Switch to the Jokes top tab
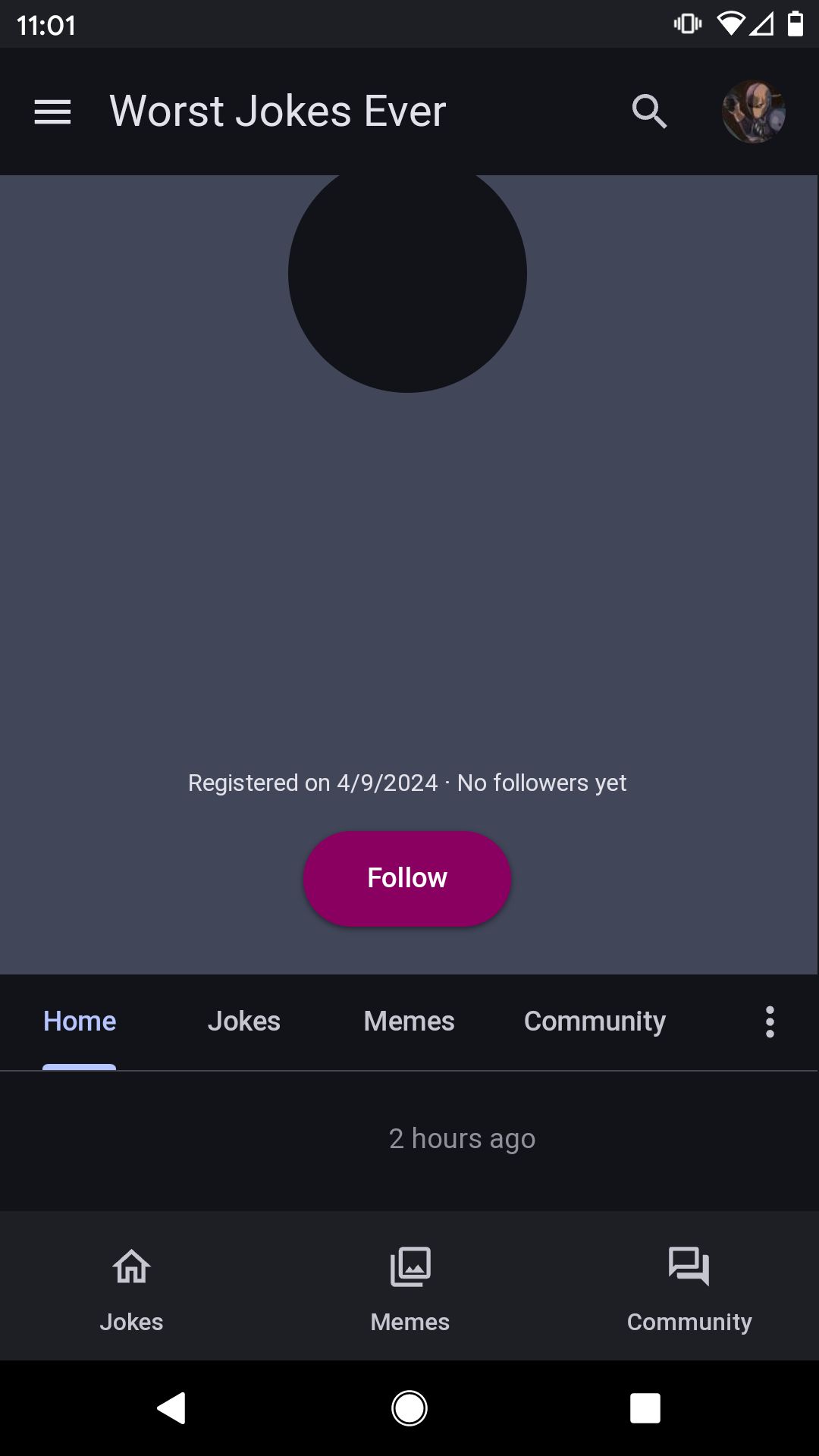This screenshot has width=819, height=1456. pos(243,1021)
